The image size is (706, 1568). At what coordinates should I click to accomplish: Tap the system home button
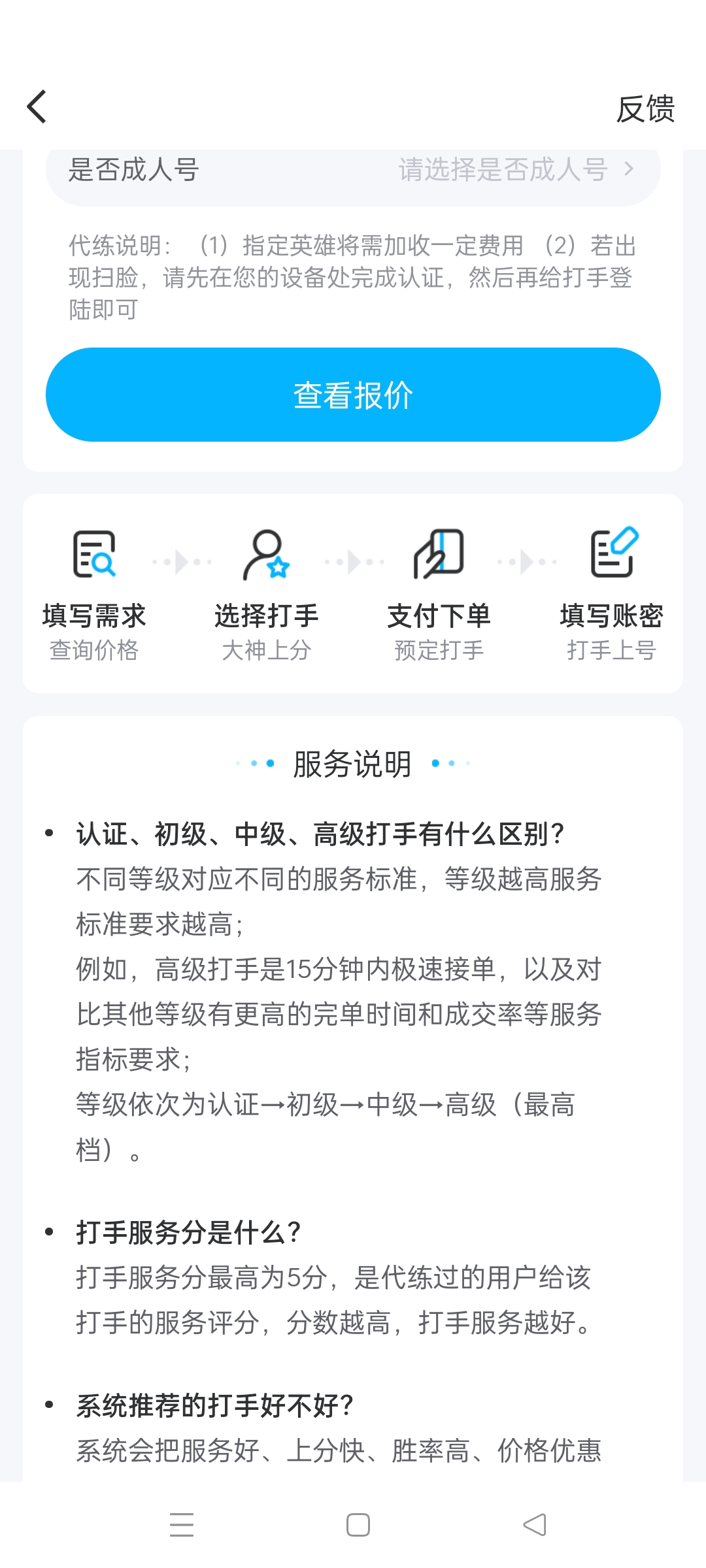click(x=358, y=1525)
